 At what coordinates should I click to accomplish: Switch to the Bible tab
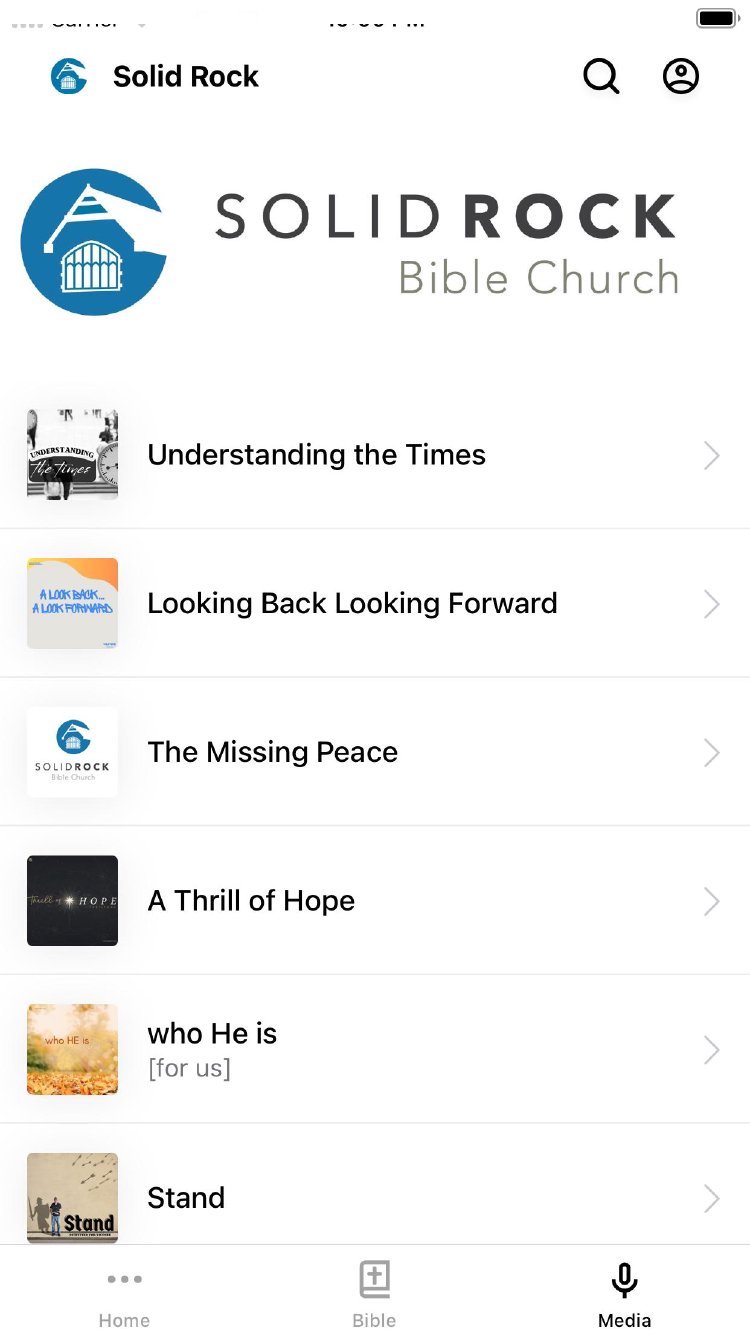374,1296
